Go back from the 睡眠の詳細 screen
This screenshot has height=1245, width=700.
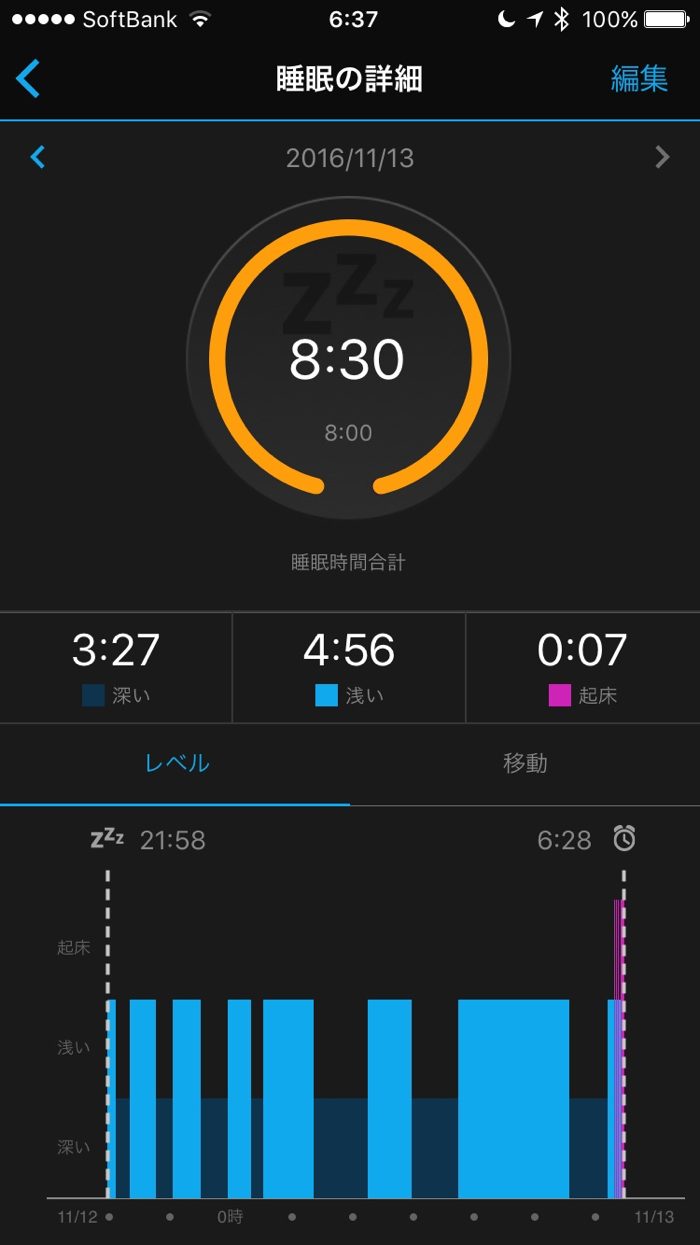(x=29, y=79)
